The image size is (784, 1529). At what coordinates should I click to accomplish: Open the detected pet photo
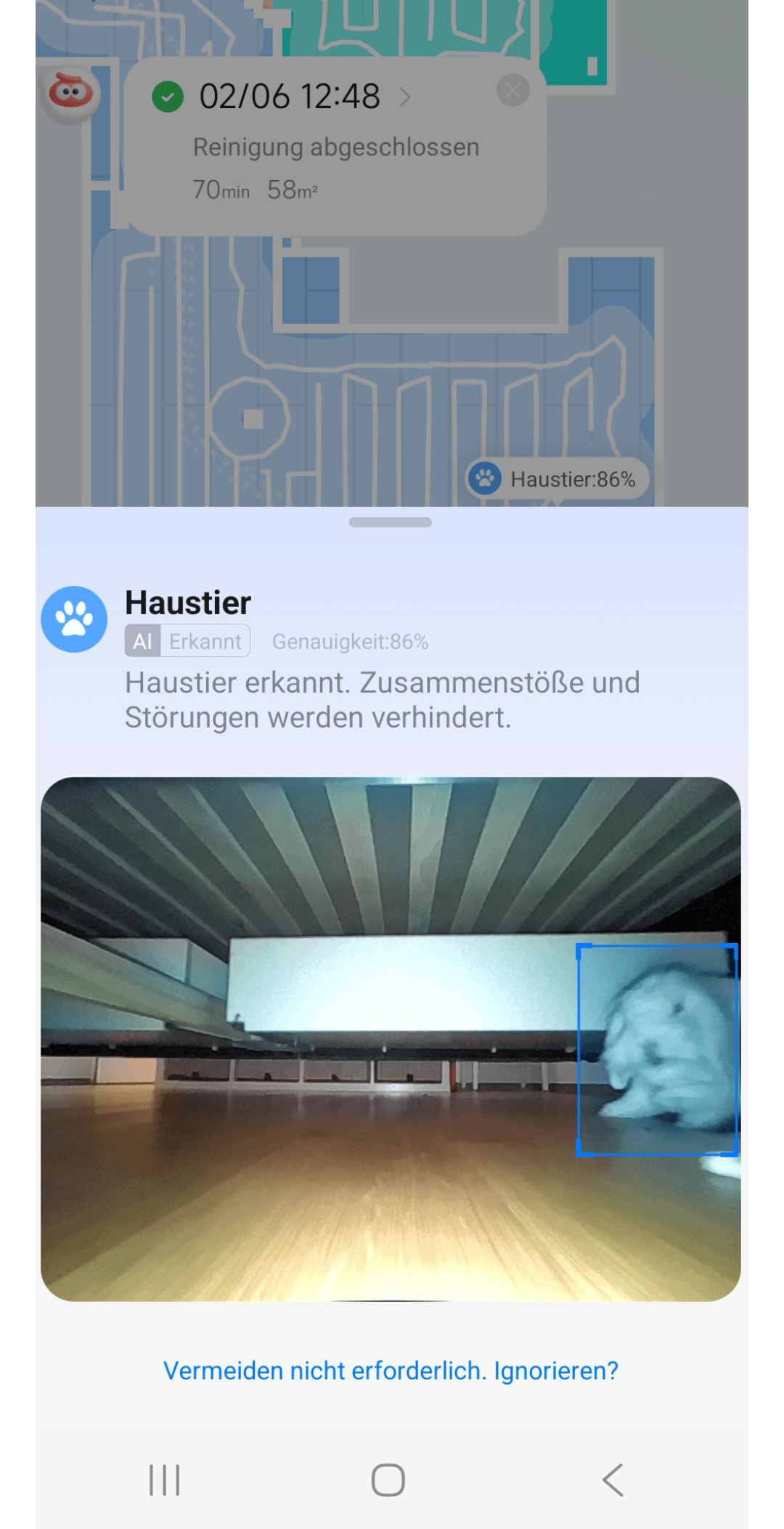tap(391, 1038)
